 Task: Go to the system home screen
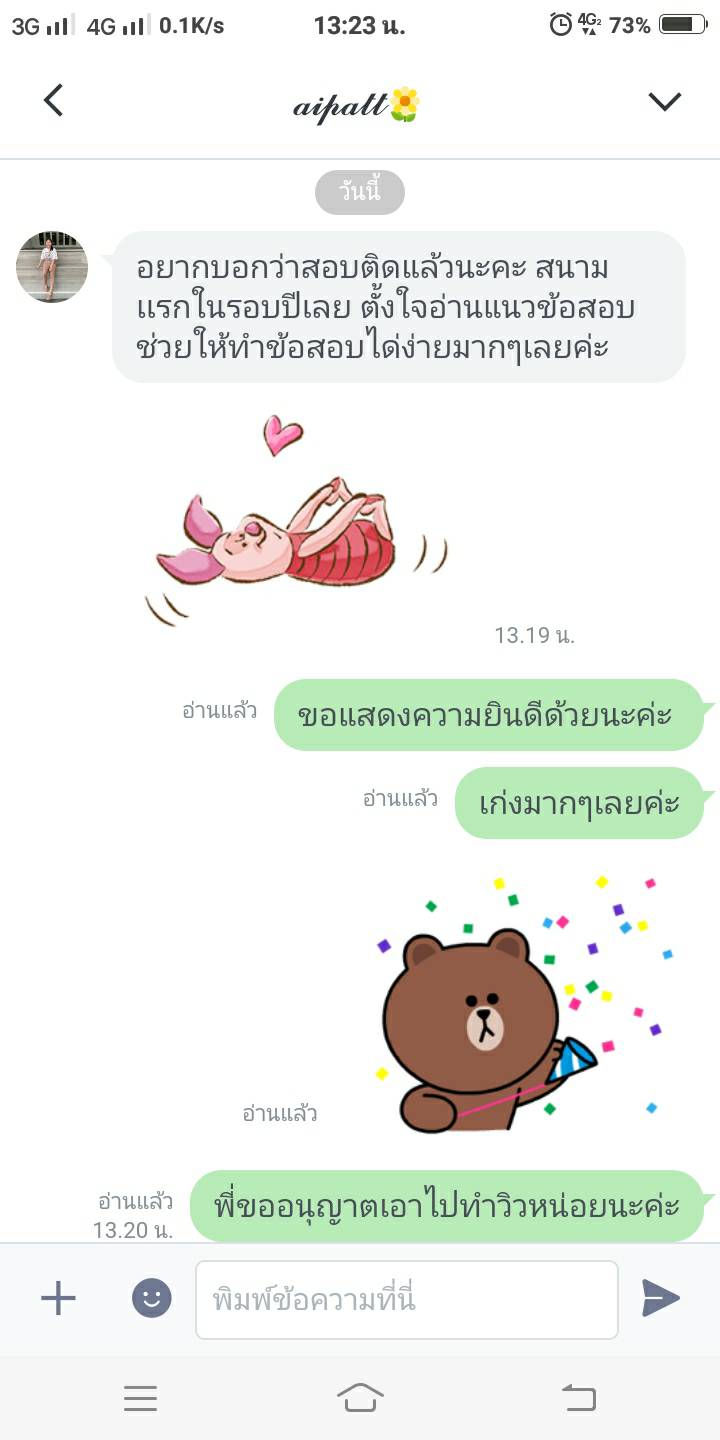[x=360, y=1398]
